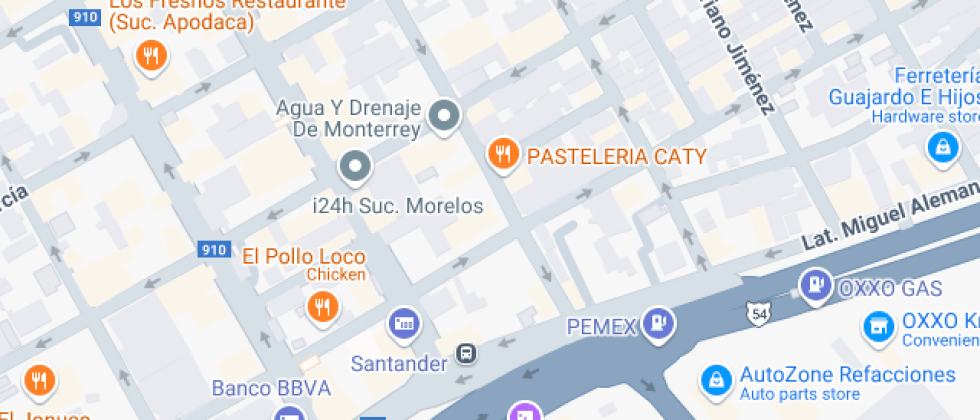
Task: Tap the i24h Suc. Morelos pin
Action: pyautogui.click(x=354, y=167)
